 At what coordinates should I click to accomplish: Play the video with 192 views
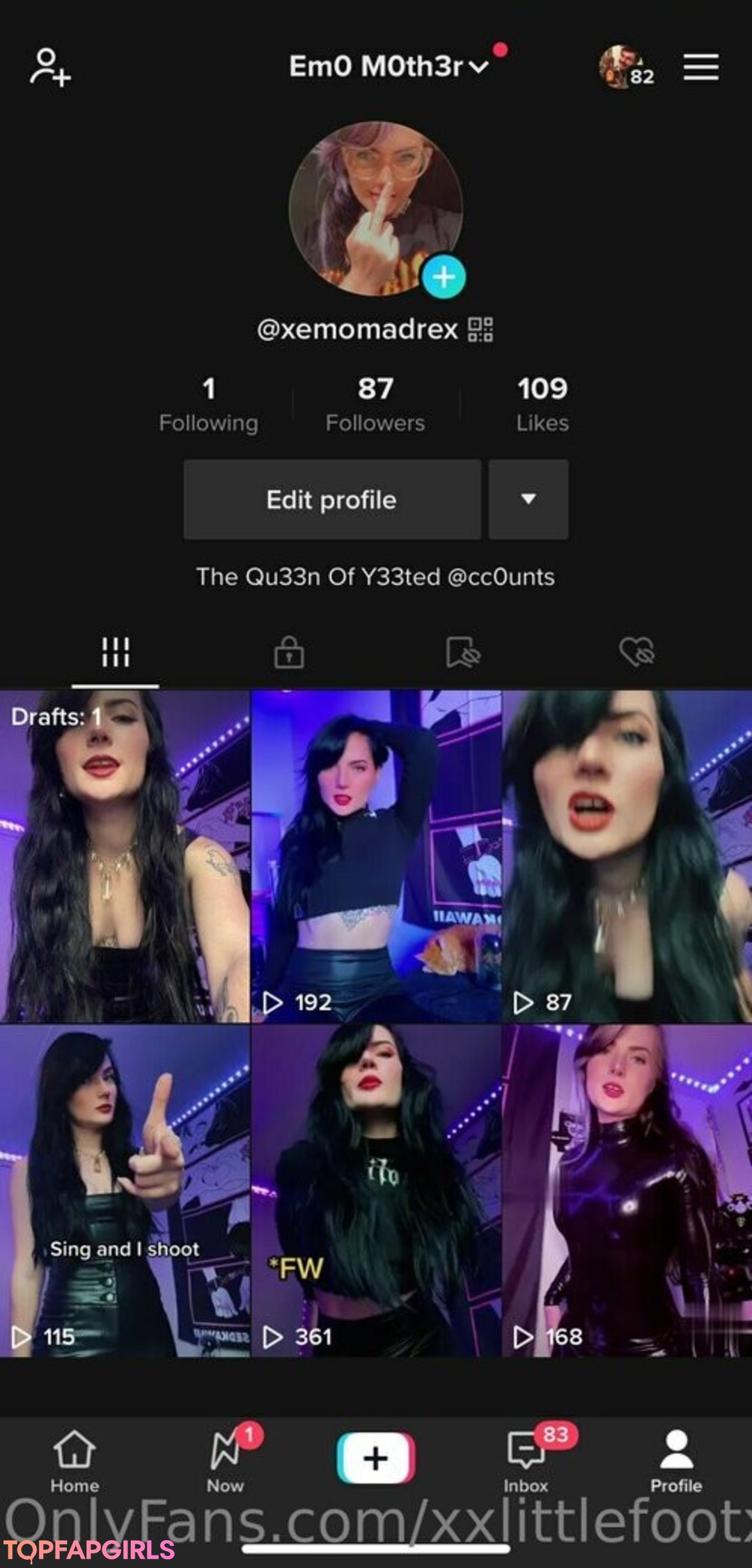click(x=375, y=856)
